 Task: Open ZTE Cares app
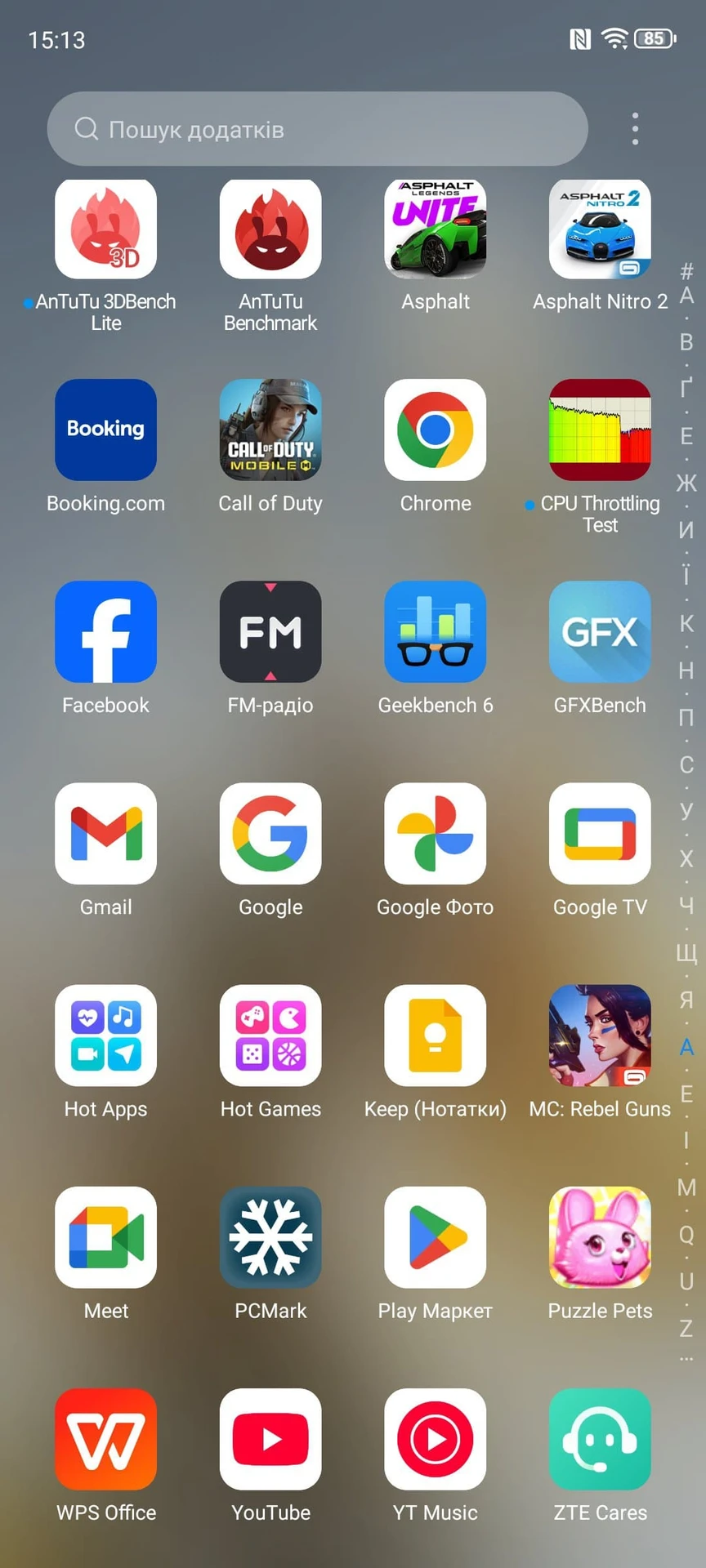[600, 1439]
